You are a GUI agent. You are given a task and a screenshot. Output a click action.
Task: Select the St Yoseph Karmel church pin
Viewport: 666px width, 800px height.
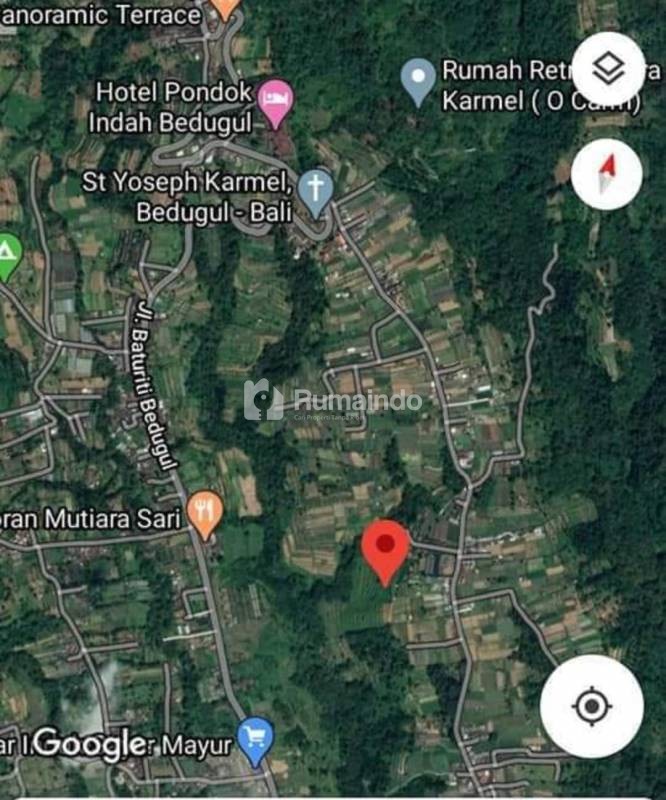316,189
